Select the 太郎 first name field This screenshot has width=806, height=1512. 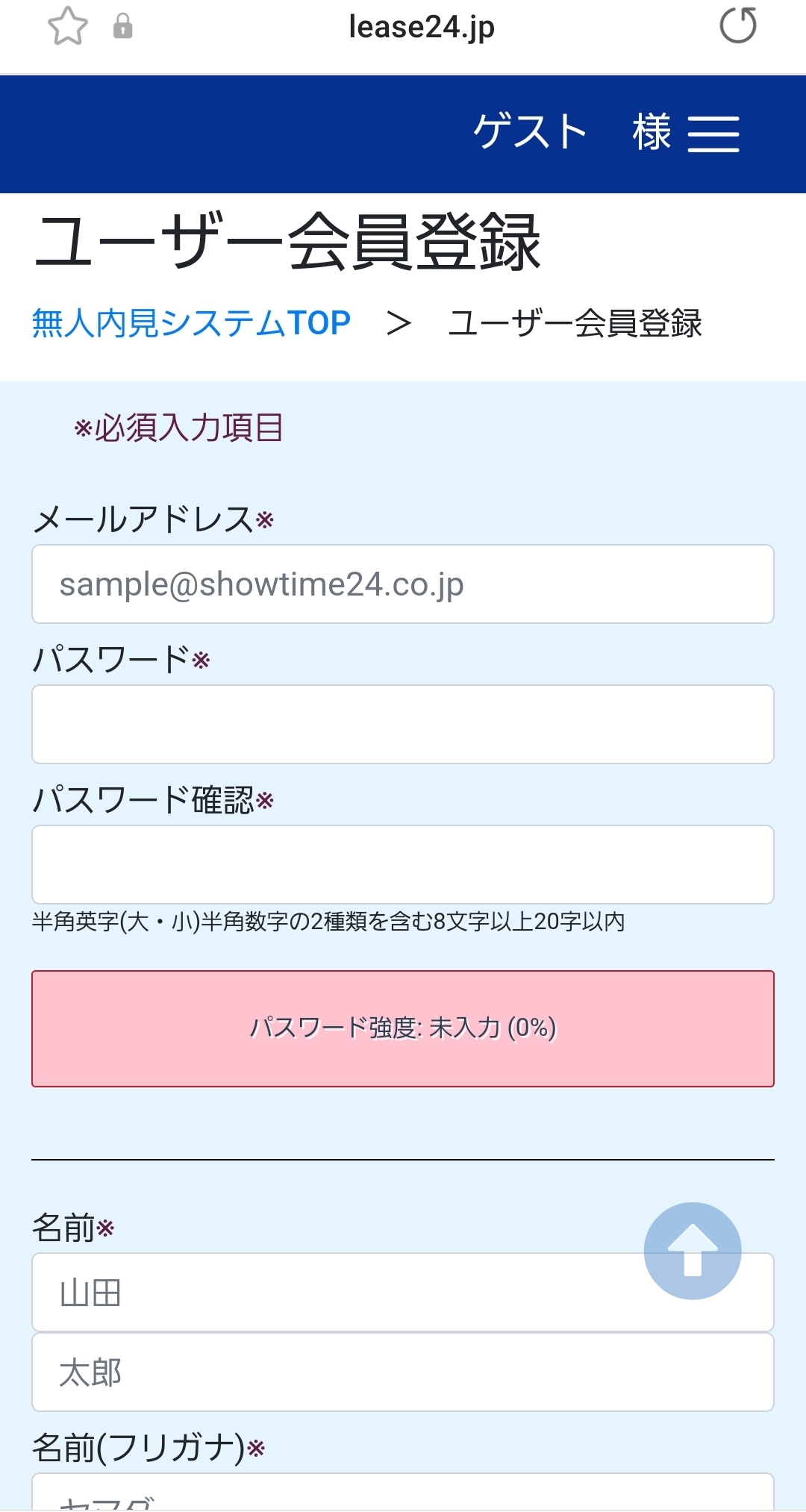click(402, 1372)
